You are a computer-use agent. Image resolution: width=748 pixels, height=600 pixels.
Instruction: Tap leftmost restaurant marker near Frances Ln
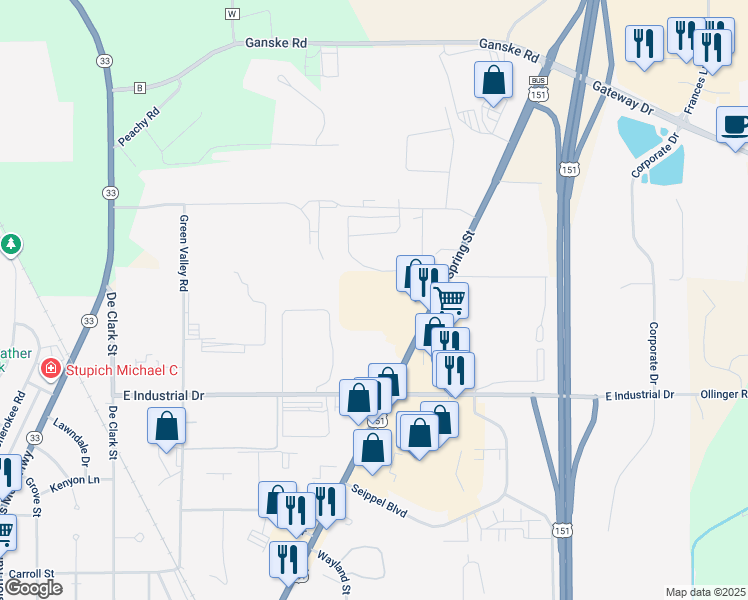[x=644, y=48]
